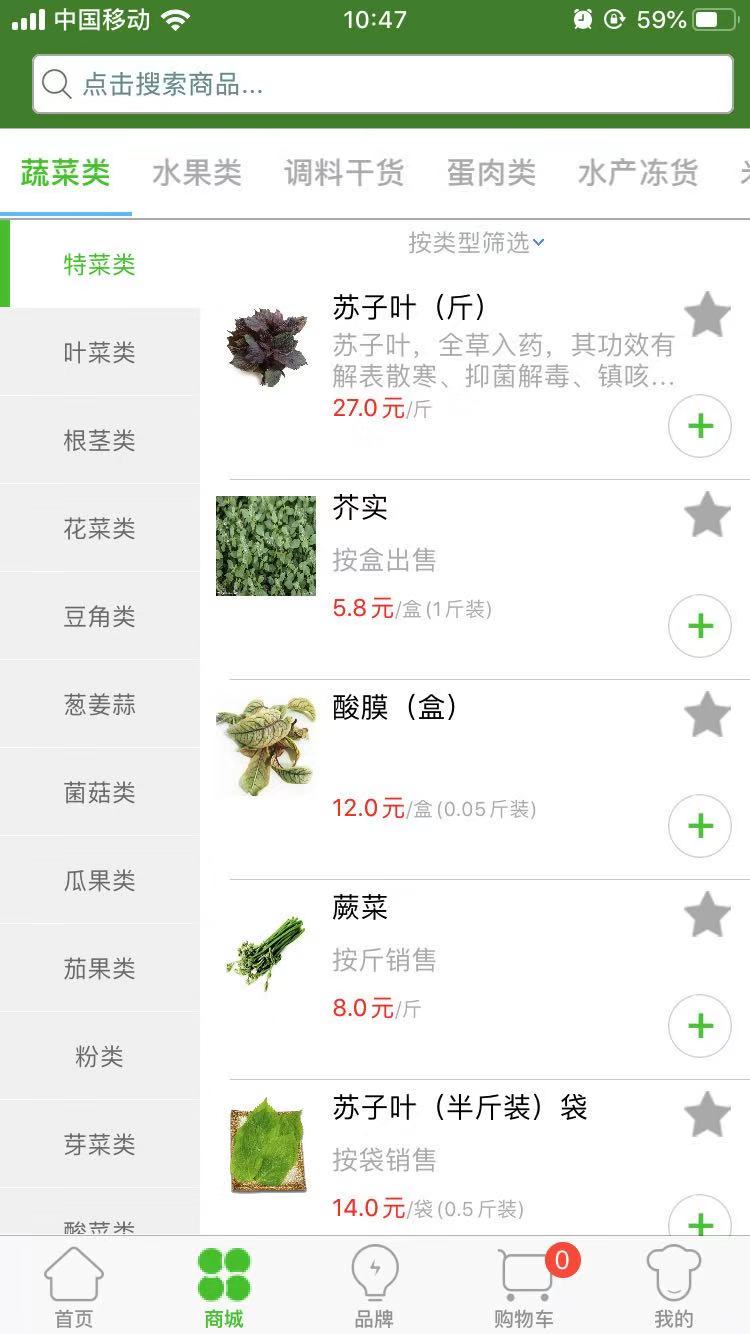750x1334 pixels.
Task: Open the 购物车 shopping cart icon
Action: [x=523, y=1285]
